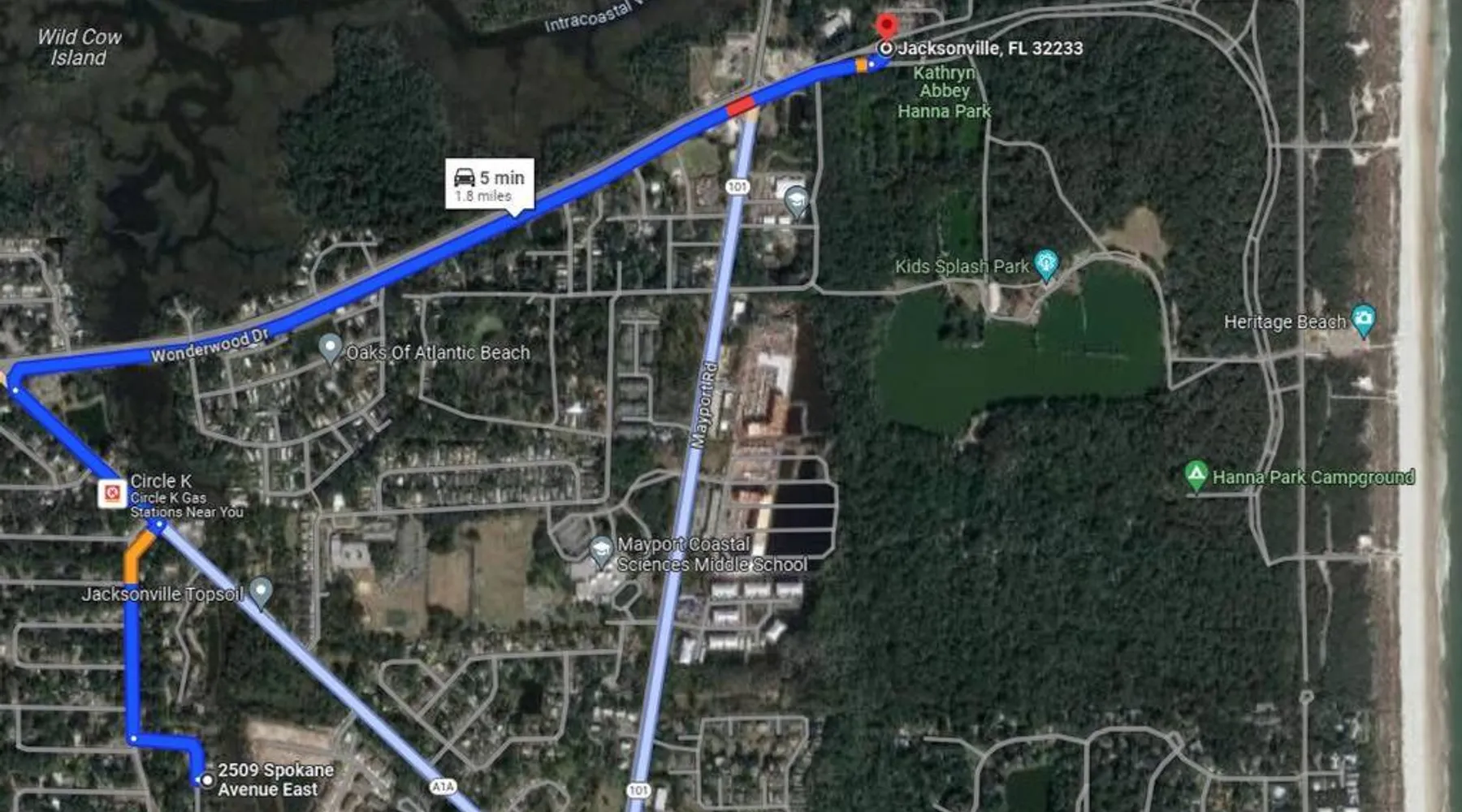Tap the 5 min route time label
Image resolution: width=1462 pixels, height=812 pixels.
point(490,184)
